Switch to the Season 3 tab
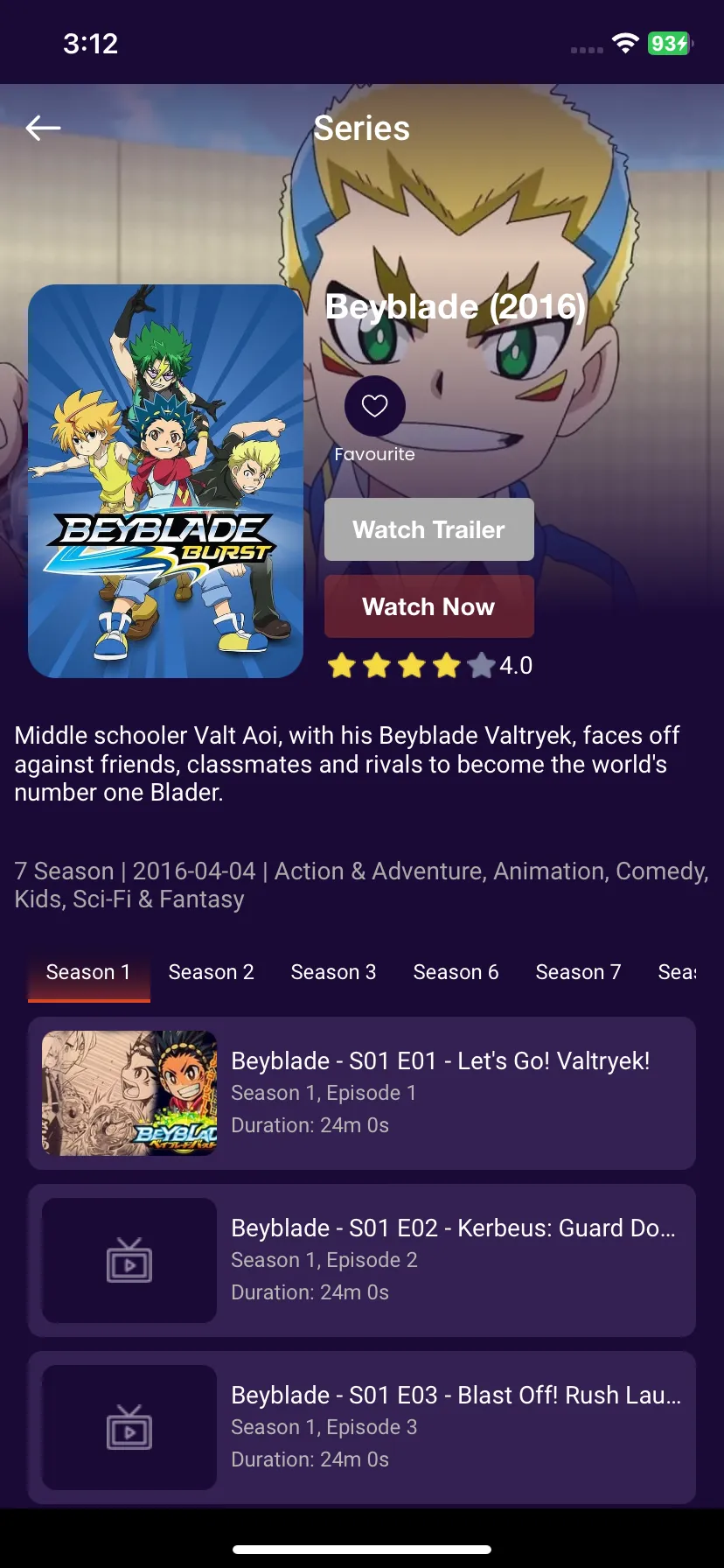The image size is (724, 1568). point(333,973)
